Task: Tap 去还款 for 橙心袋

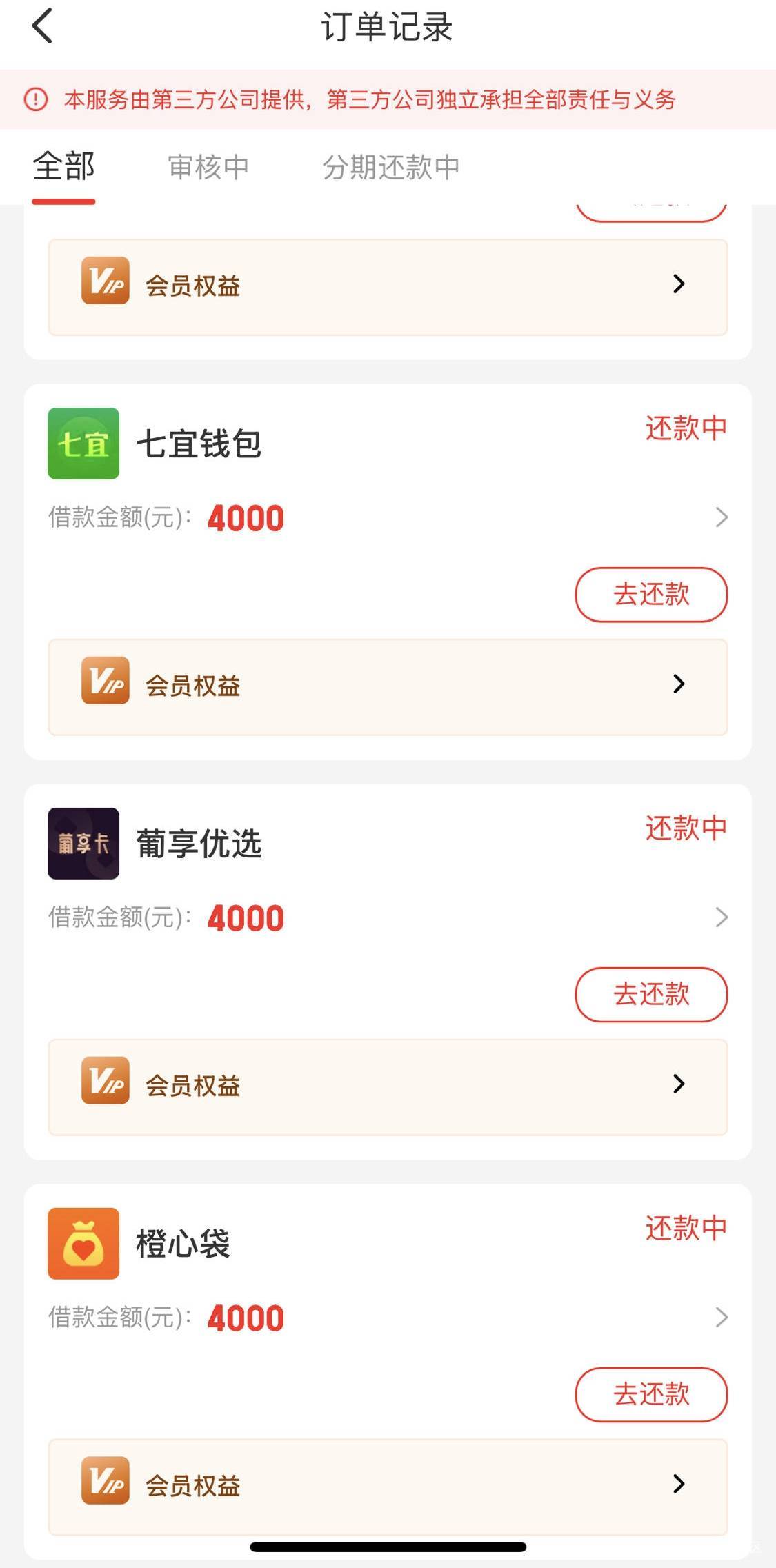Action: pos(650,1394)
